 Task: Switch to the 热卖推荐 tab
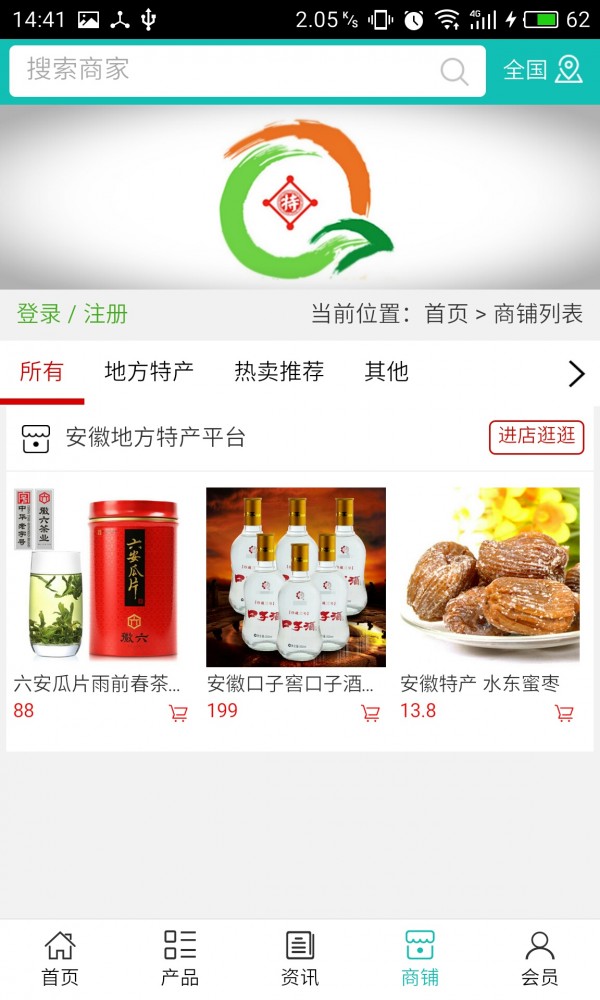tap(279, 372)
